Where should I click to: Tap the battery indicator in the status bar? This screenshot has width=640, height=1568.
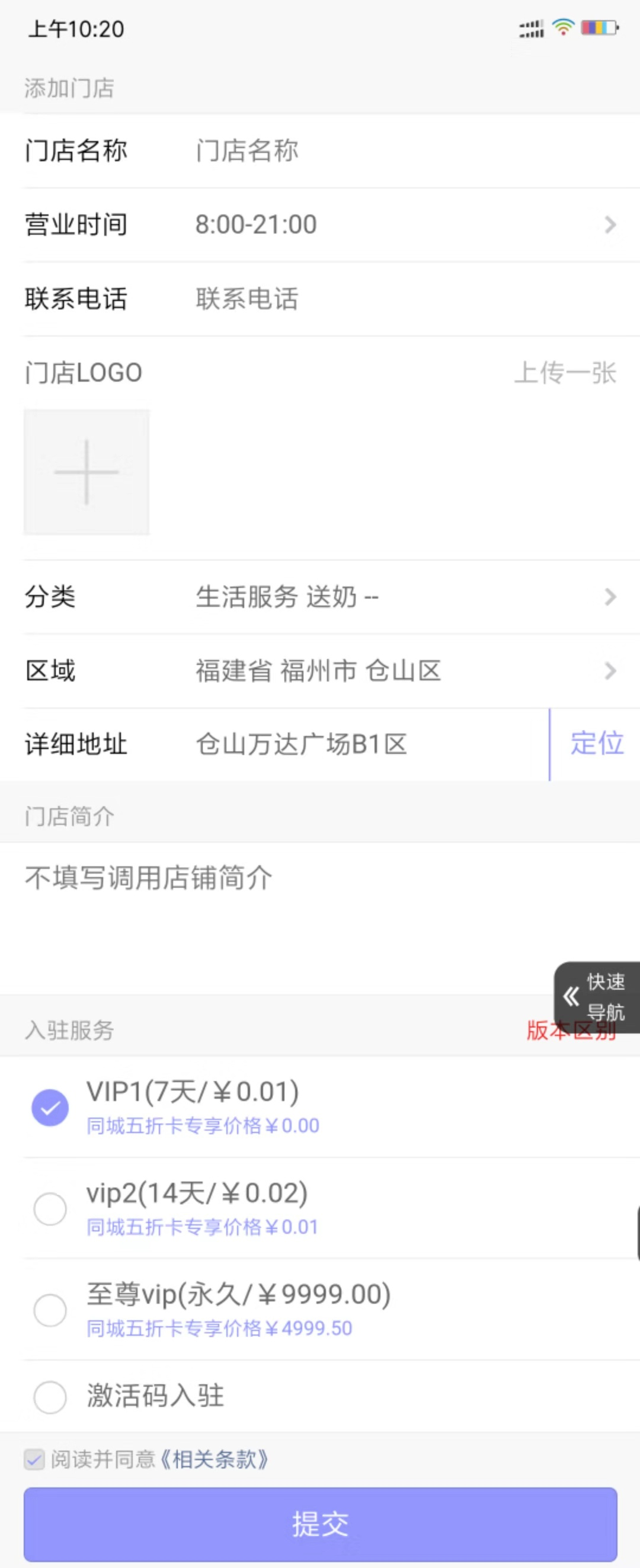coord(597,27)
